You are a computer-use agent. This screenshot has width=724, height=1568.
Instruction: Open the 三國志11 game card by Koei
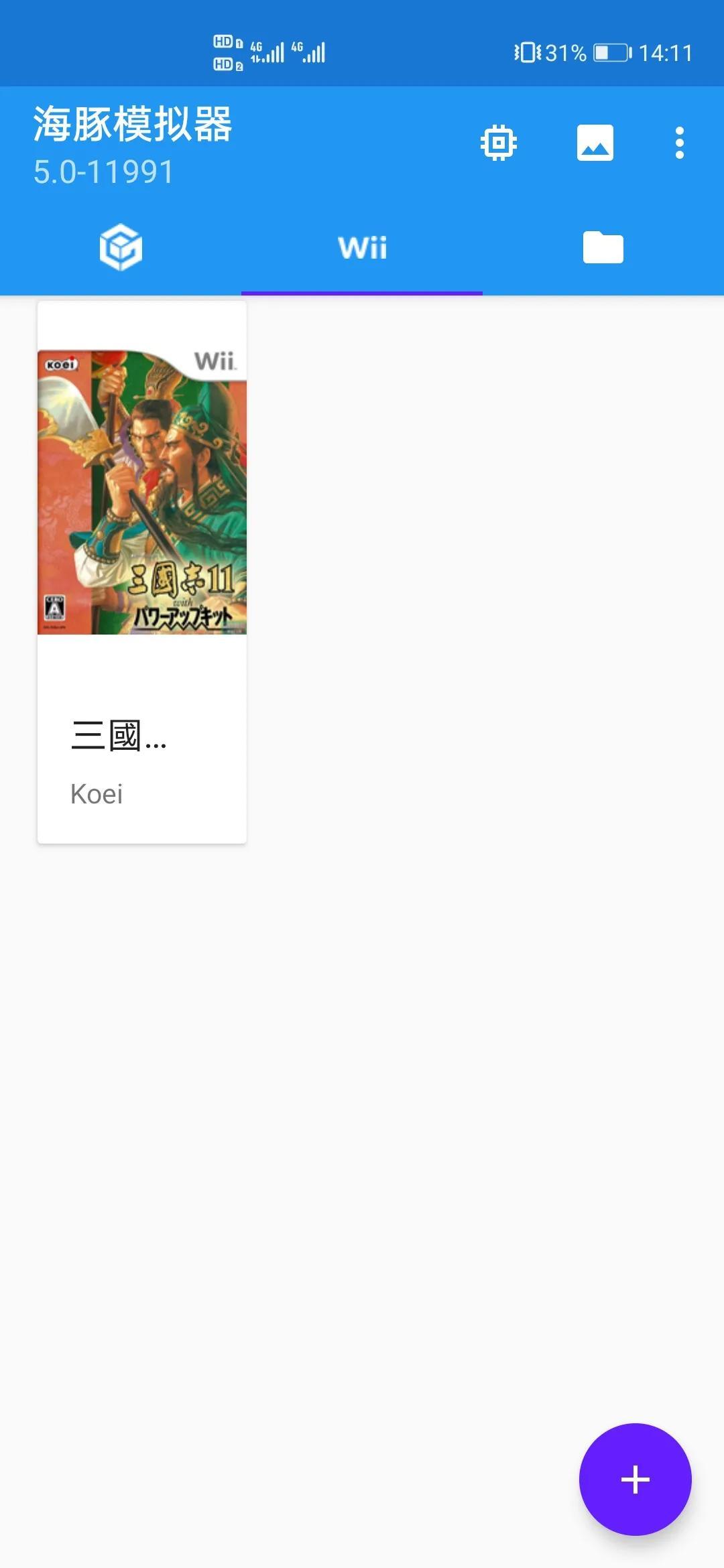tap(142, 572)
